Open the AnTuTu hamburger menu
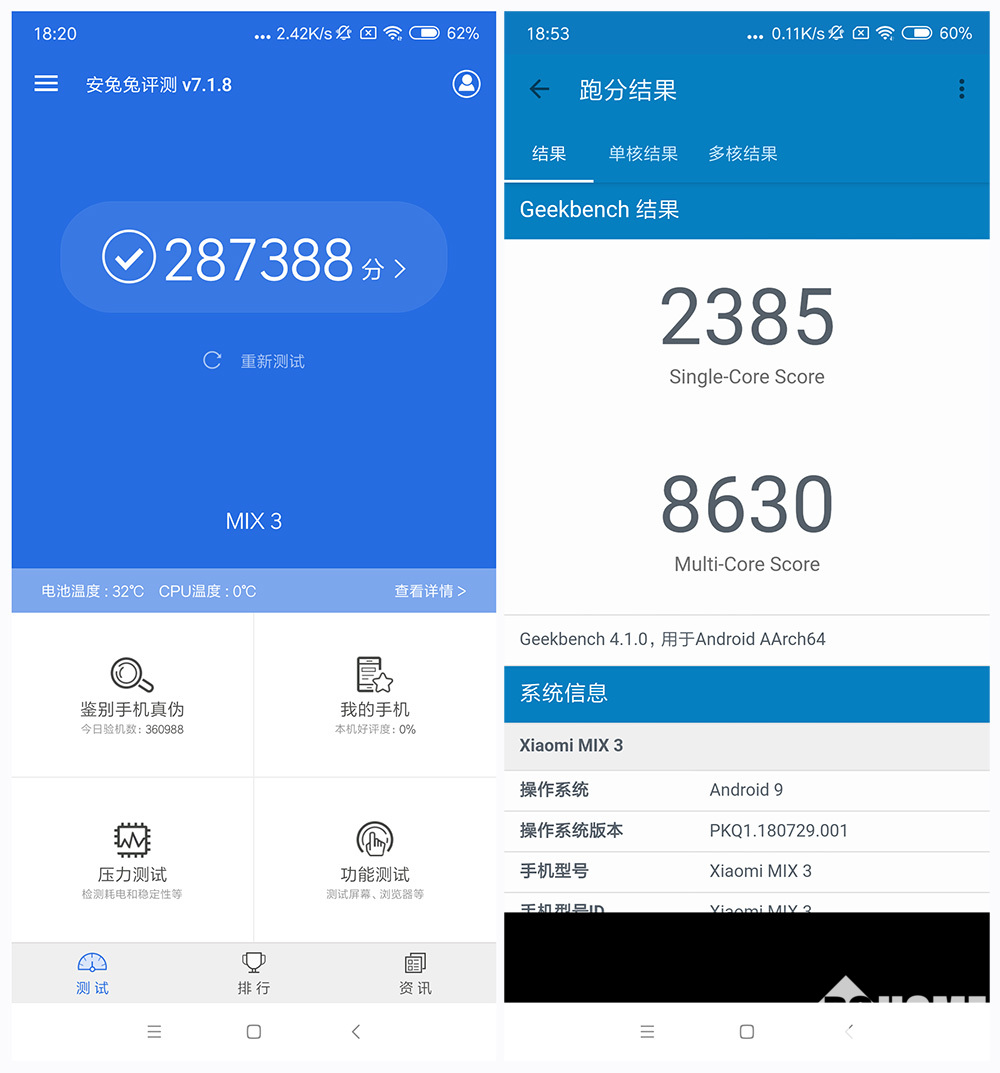Image resolution: width=1000 pixels, height=1073 pixels. [x=46, y=84]
